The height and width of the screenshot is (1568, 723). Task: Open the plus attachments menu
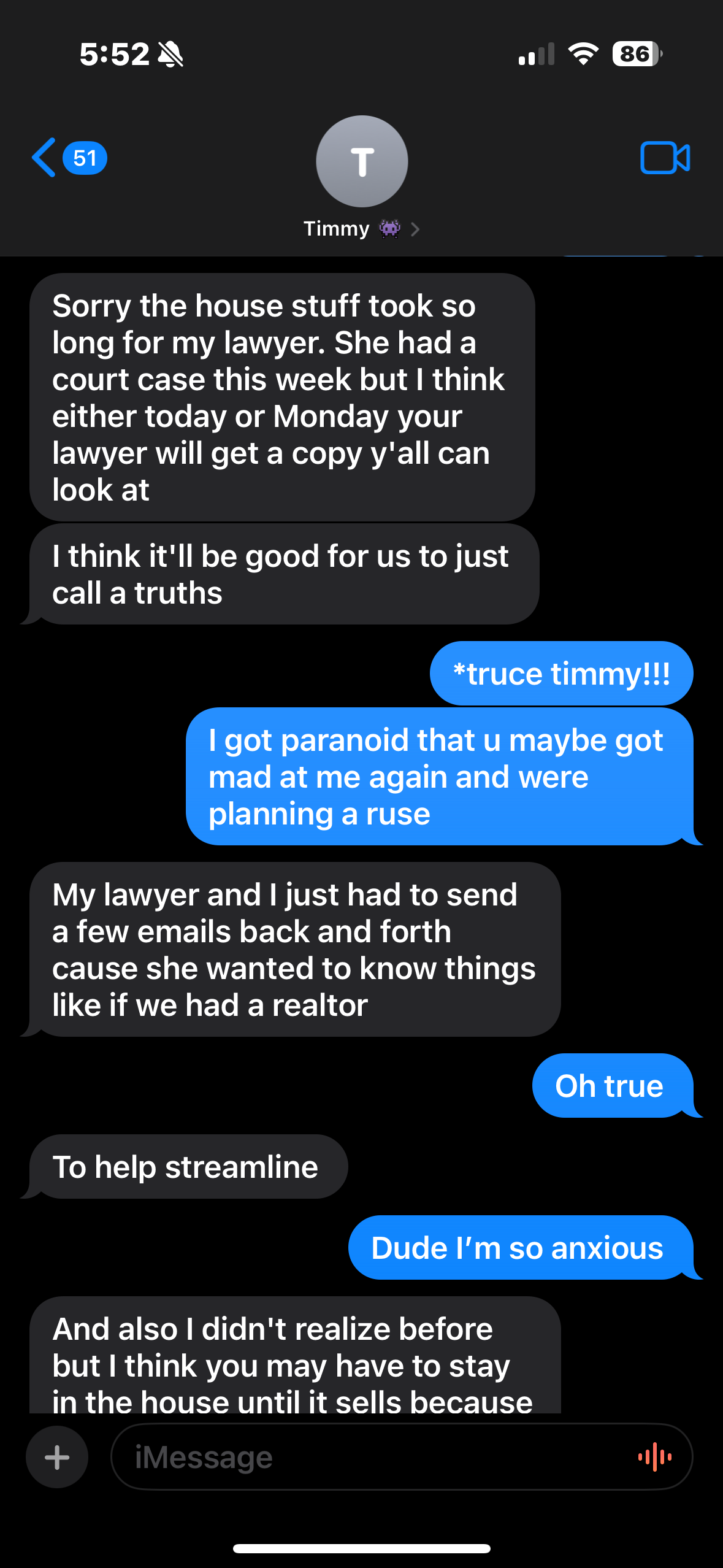pyautogui.click(x=57, y=1457)
